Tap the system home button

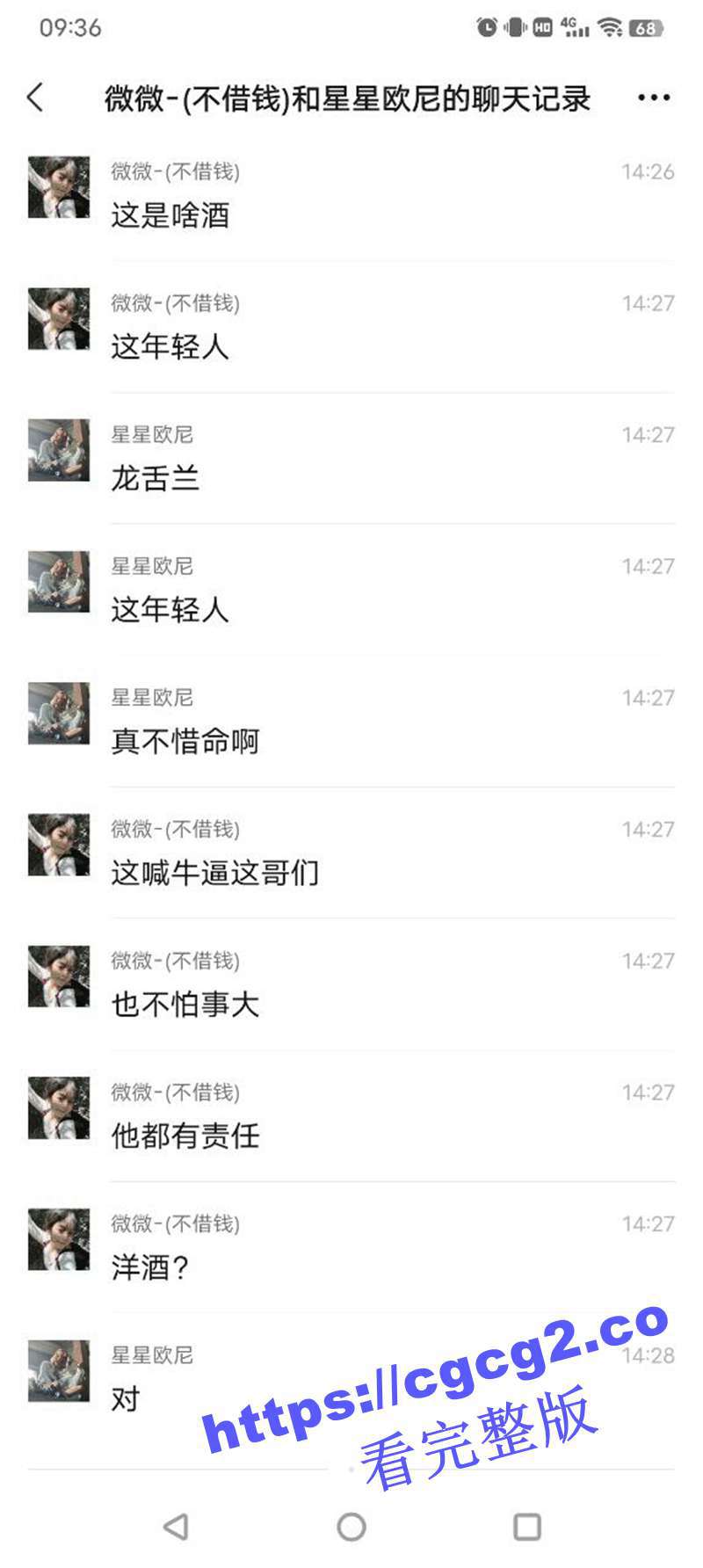click(351, 1527)
